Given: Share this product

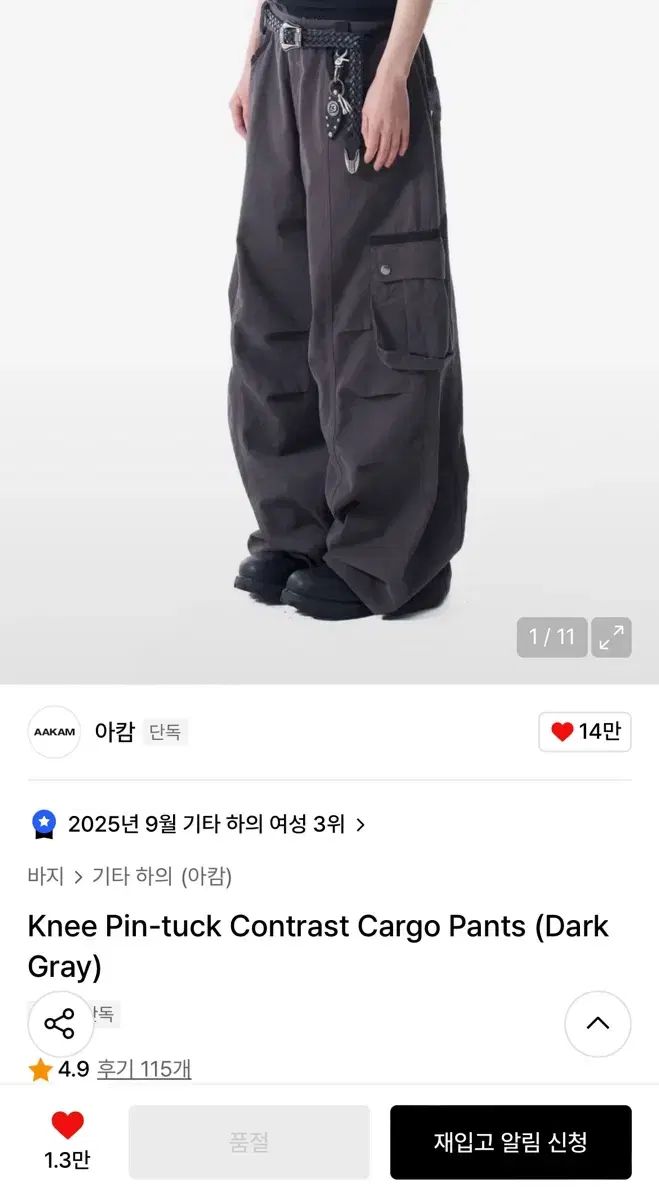Looking at the screenshot, I should pos(60,1024).
